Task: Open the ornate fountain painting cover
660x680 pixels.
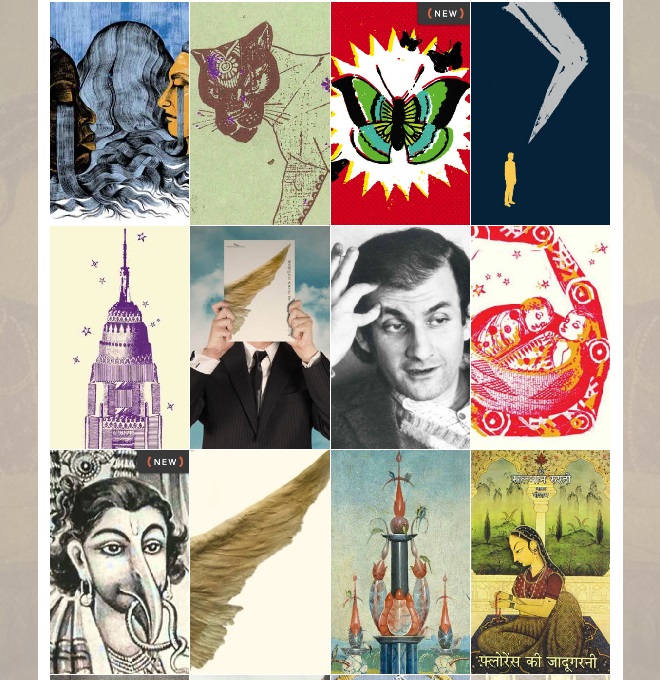Action: coord(400,561)
